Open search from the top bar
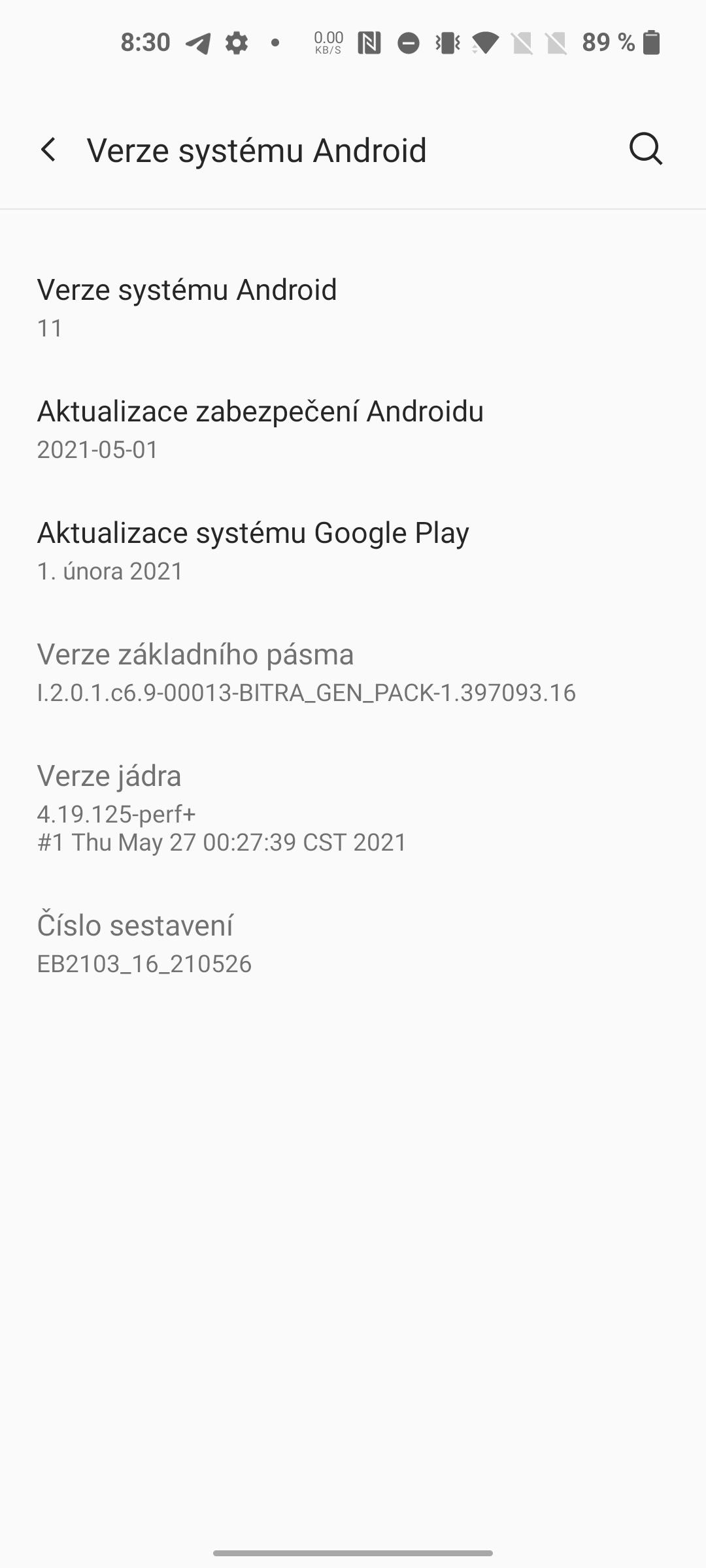 point(645,150)
